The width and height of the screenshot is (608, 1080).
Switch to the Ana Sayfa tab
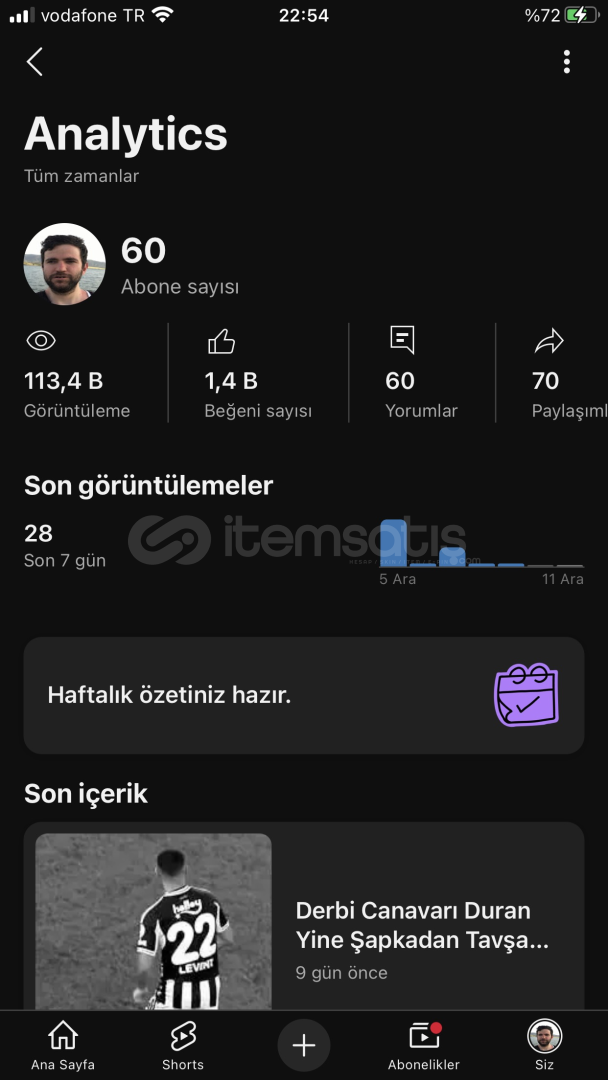[x=63, y=1045]
